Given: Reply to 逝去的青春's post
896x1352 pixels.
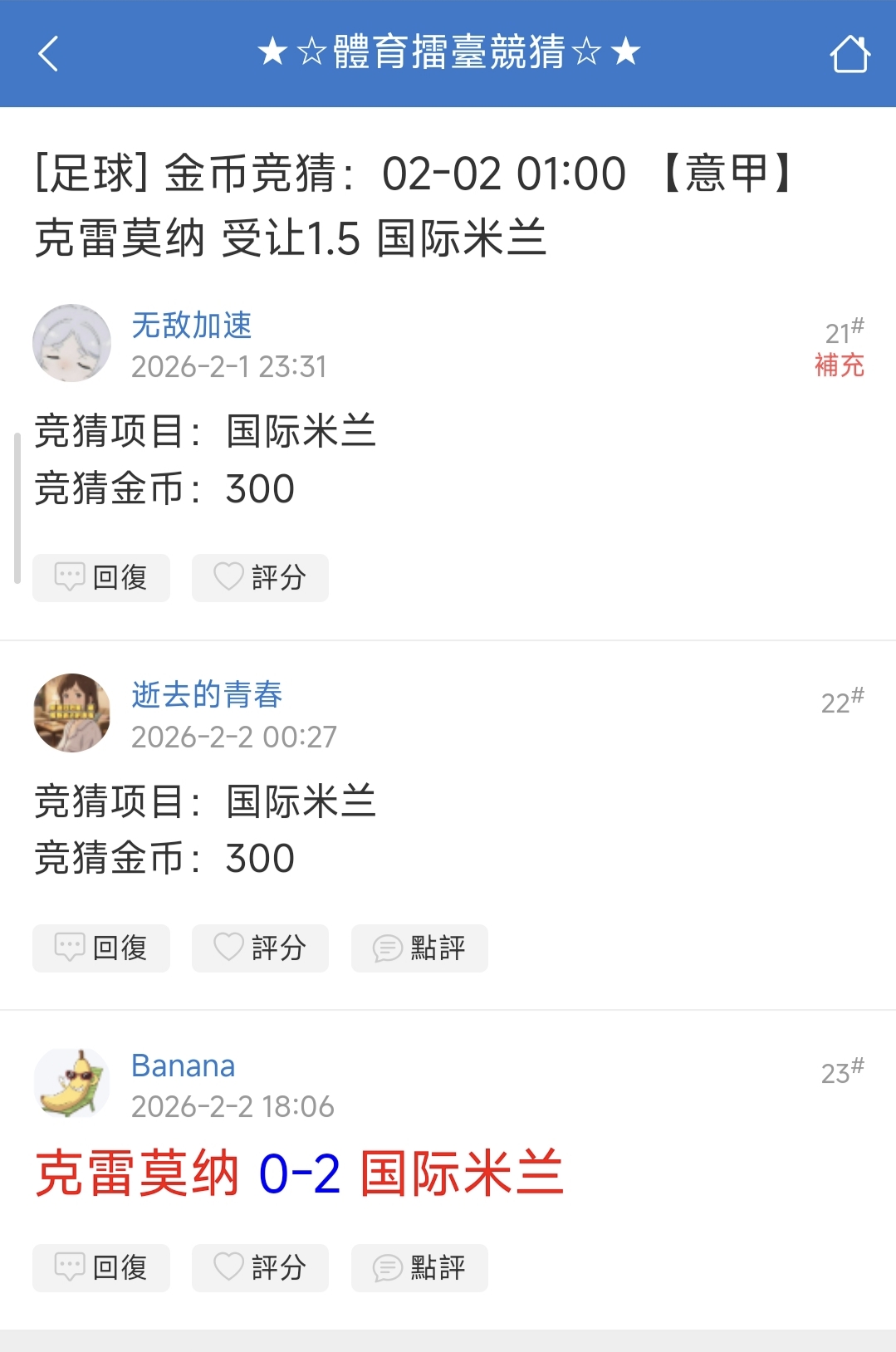Looking at the screenshot, I should click(x=101, y=948).
